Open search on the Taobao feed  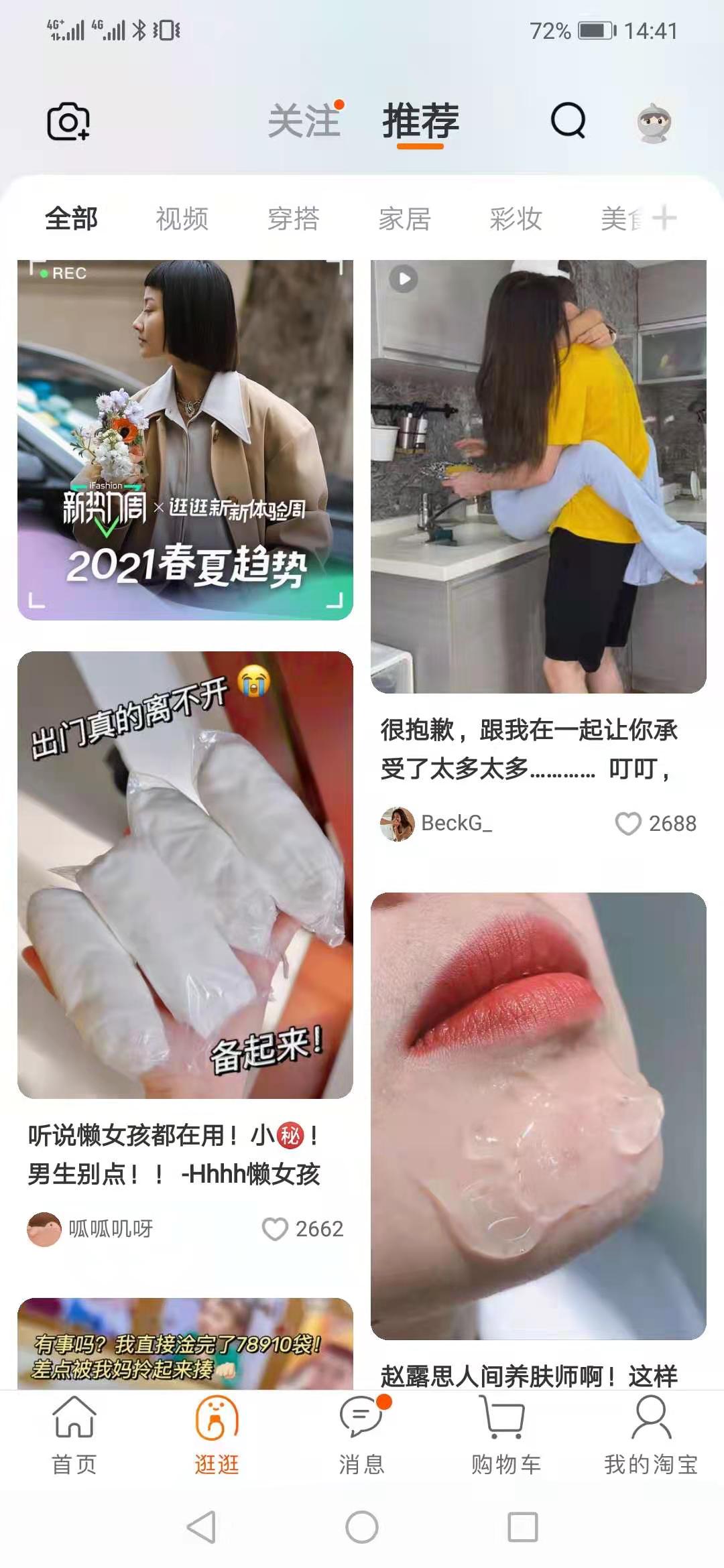click(x=568, y=122)
